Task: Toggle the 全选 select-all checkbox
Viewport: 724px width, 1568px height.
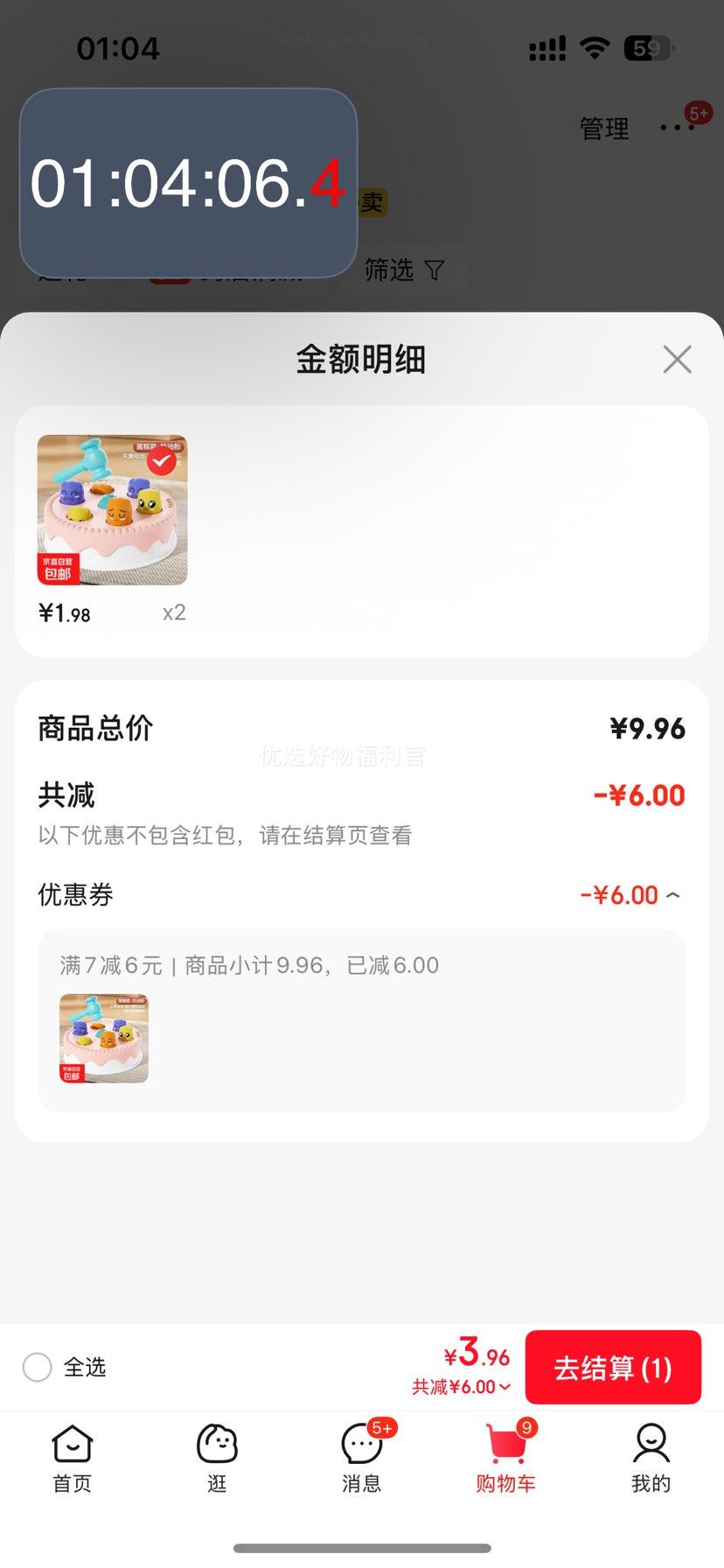Action: coord(38,1367)
